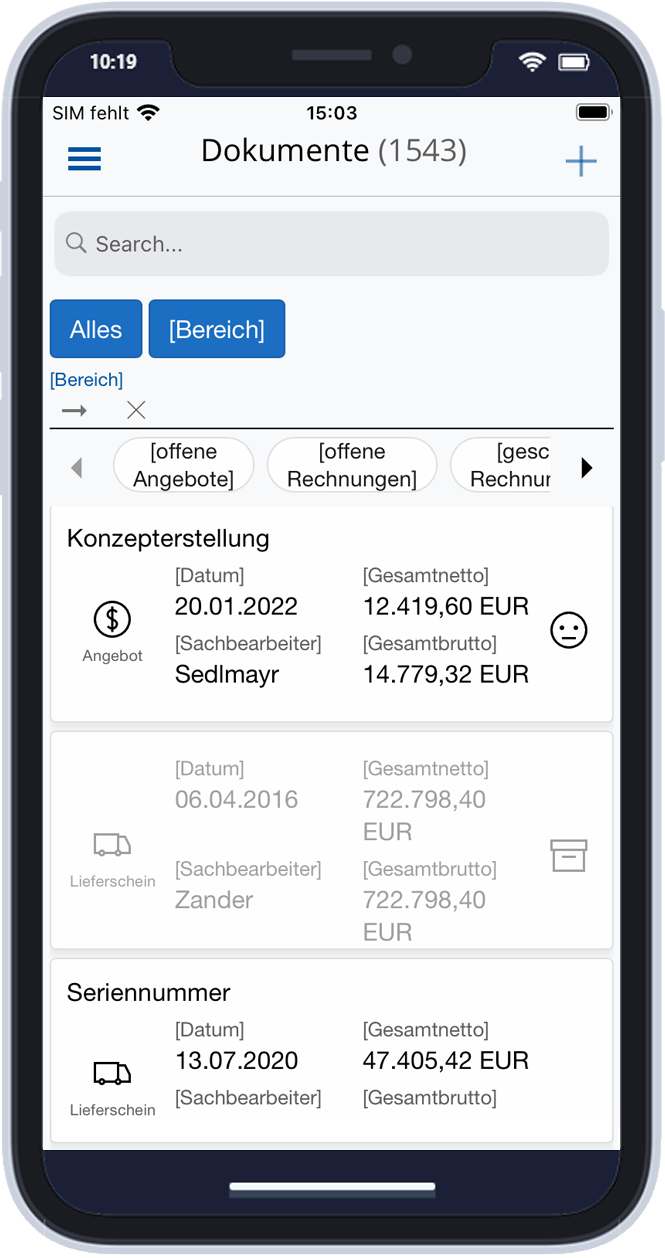Filter by [offene Rechnungen] chip

352,466
